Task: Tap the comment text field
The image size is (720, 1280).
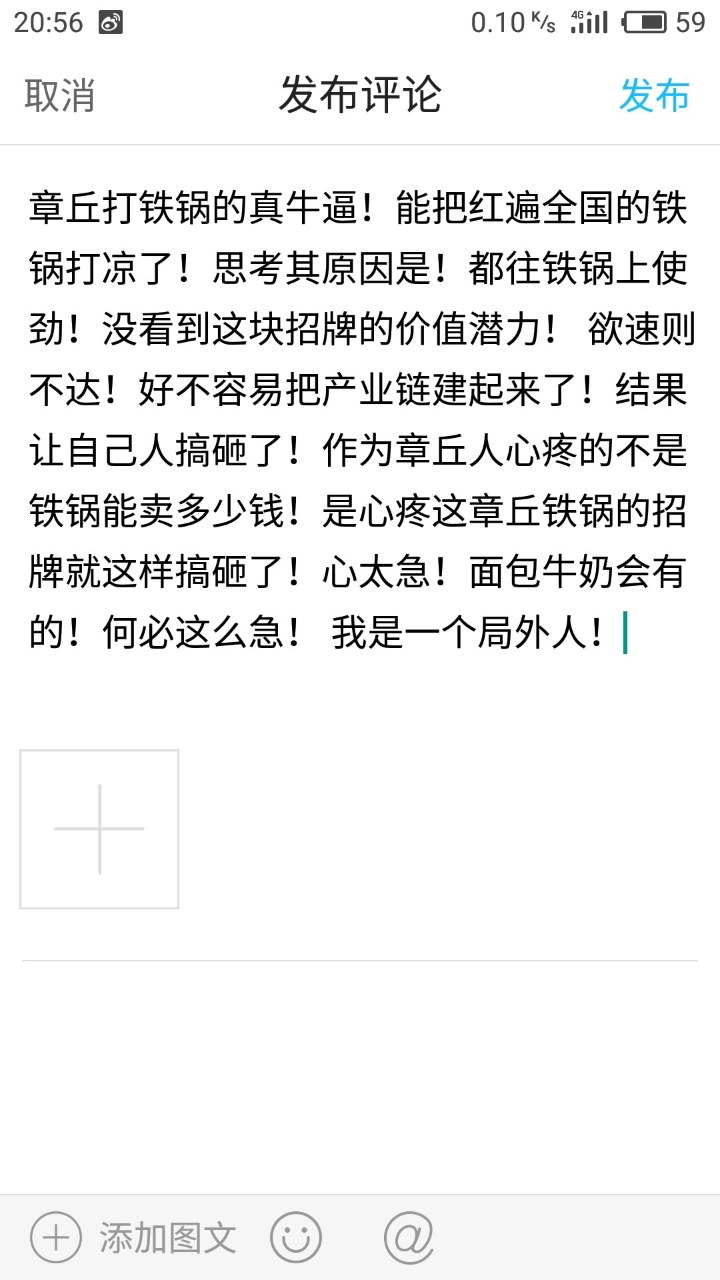Action: [358, 420]
